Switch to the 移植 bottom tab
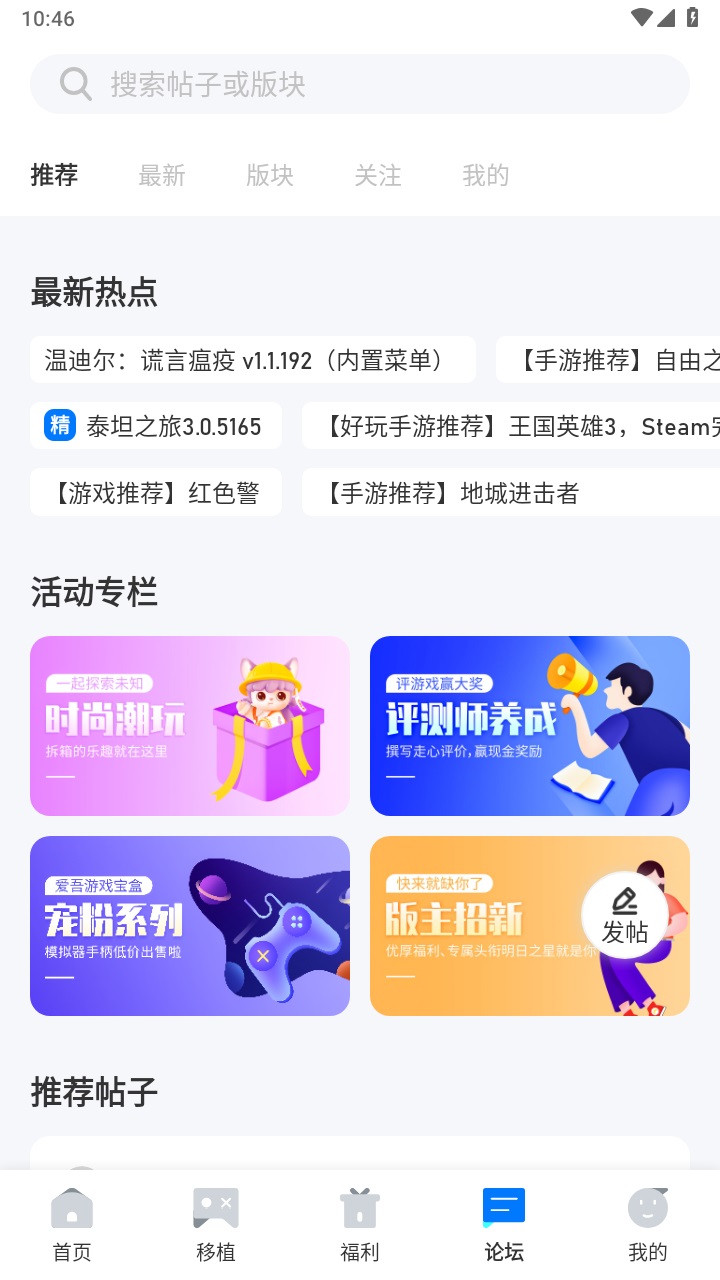This screenshot has width=720, height=1280. click(x=216, y=1224)
